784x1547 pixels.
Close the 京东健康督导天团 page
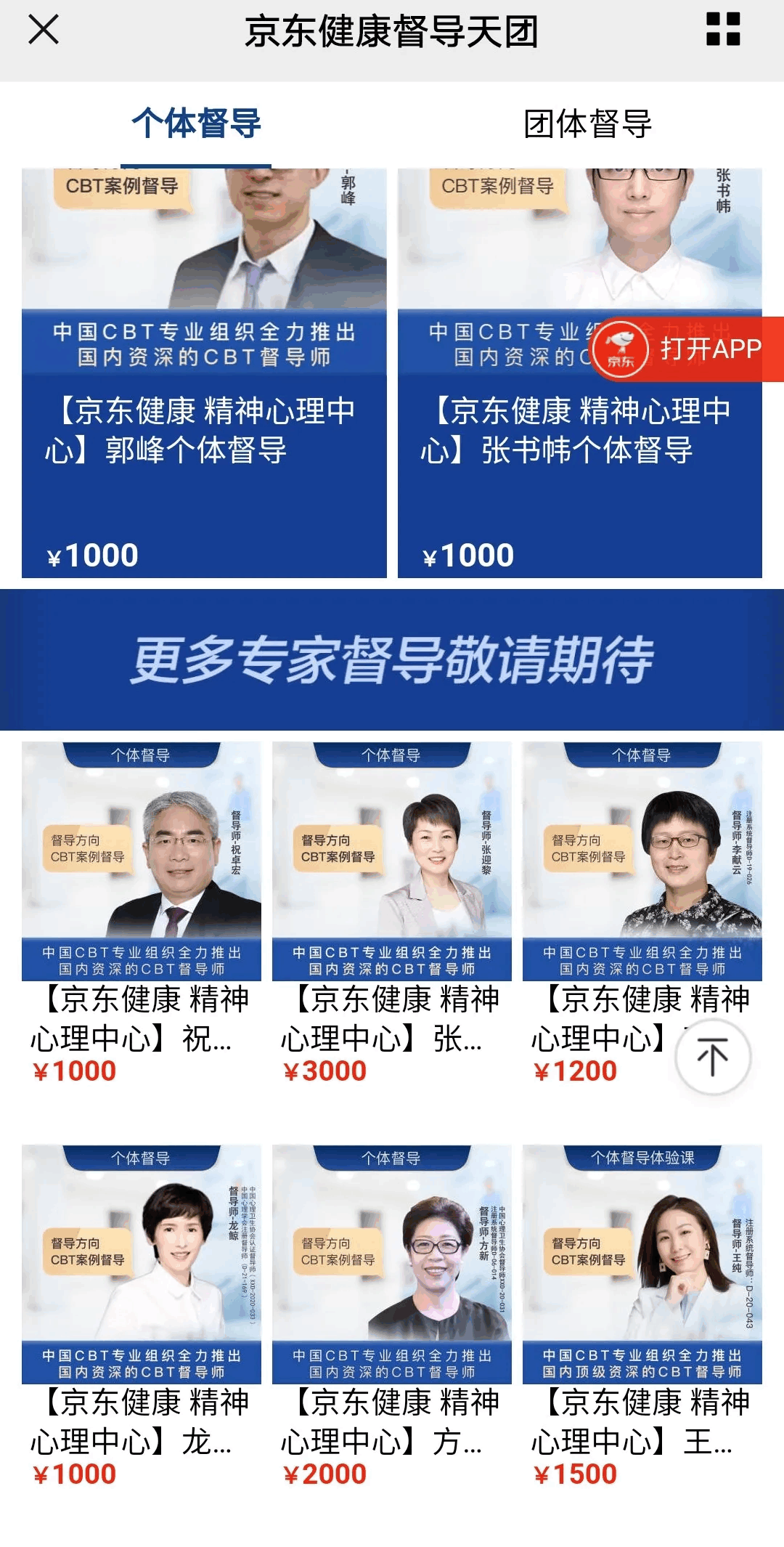click(44, 31)
